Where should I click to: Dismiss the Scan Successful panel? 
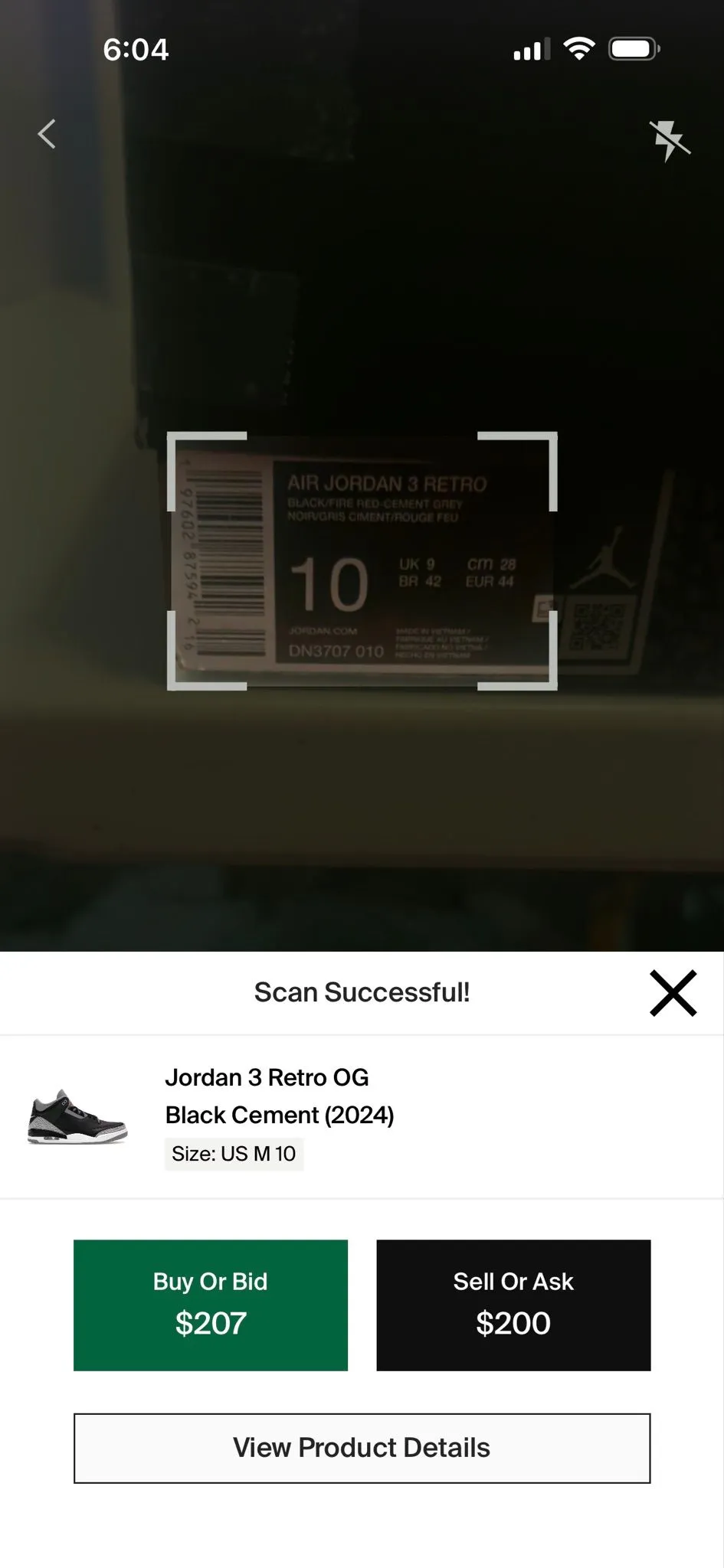(x=673, y=993)
